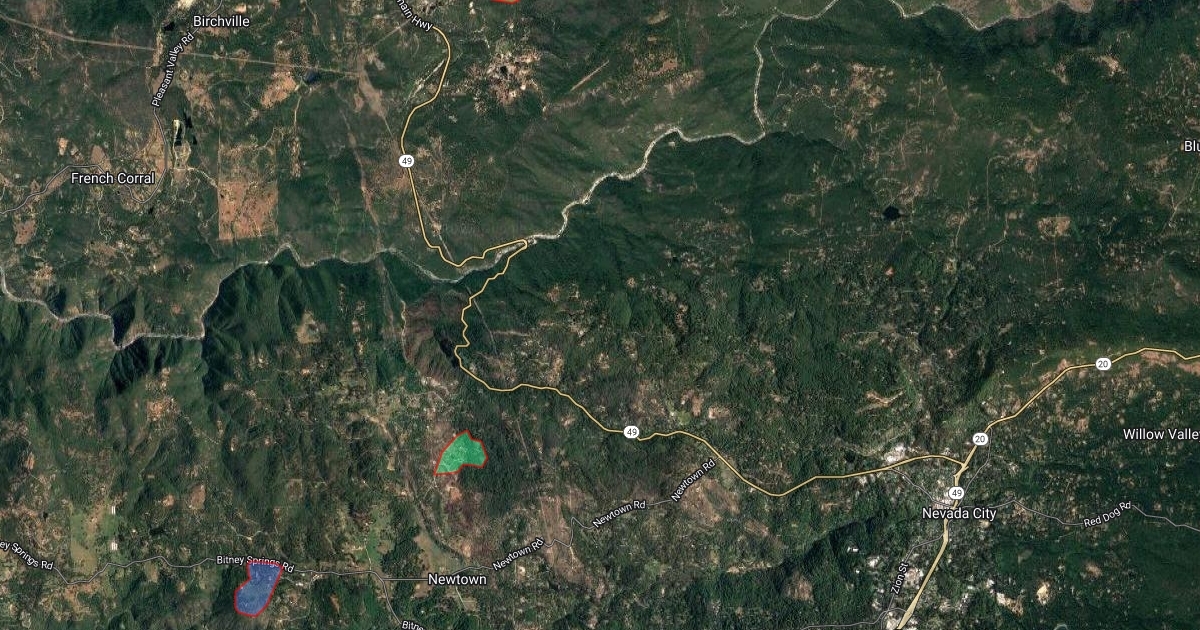
Task: Select the green highlighted area north of Newtown
Action: point(461,454)
